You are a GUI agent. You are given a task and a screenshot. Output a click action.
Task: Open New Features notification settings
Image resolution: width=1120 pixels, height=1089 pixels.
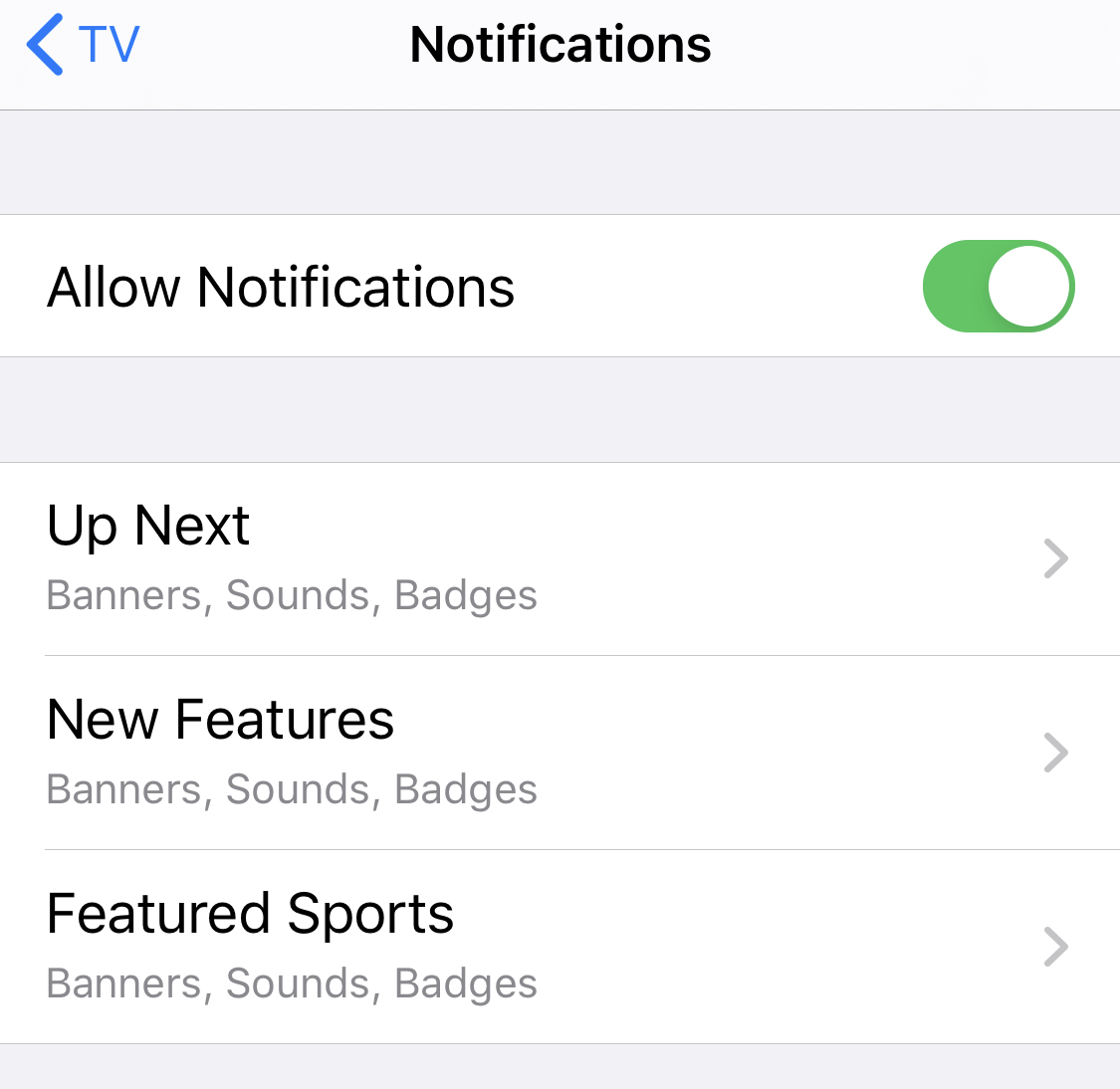tap(558, 753)
